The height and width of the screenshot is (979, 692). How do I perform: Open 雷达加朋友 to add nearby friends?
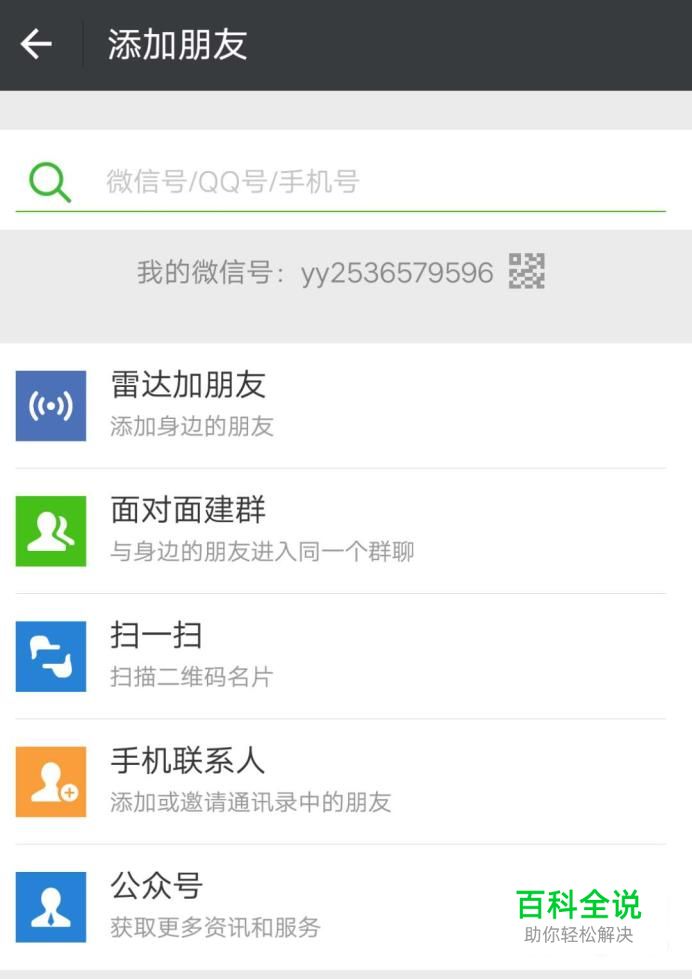pos(340,405)
